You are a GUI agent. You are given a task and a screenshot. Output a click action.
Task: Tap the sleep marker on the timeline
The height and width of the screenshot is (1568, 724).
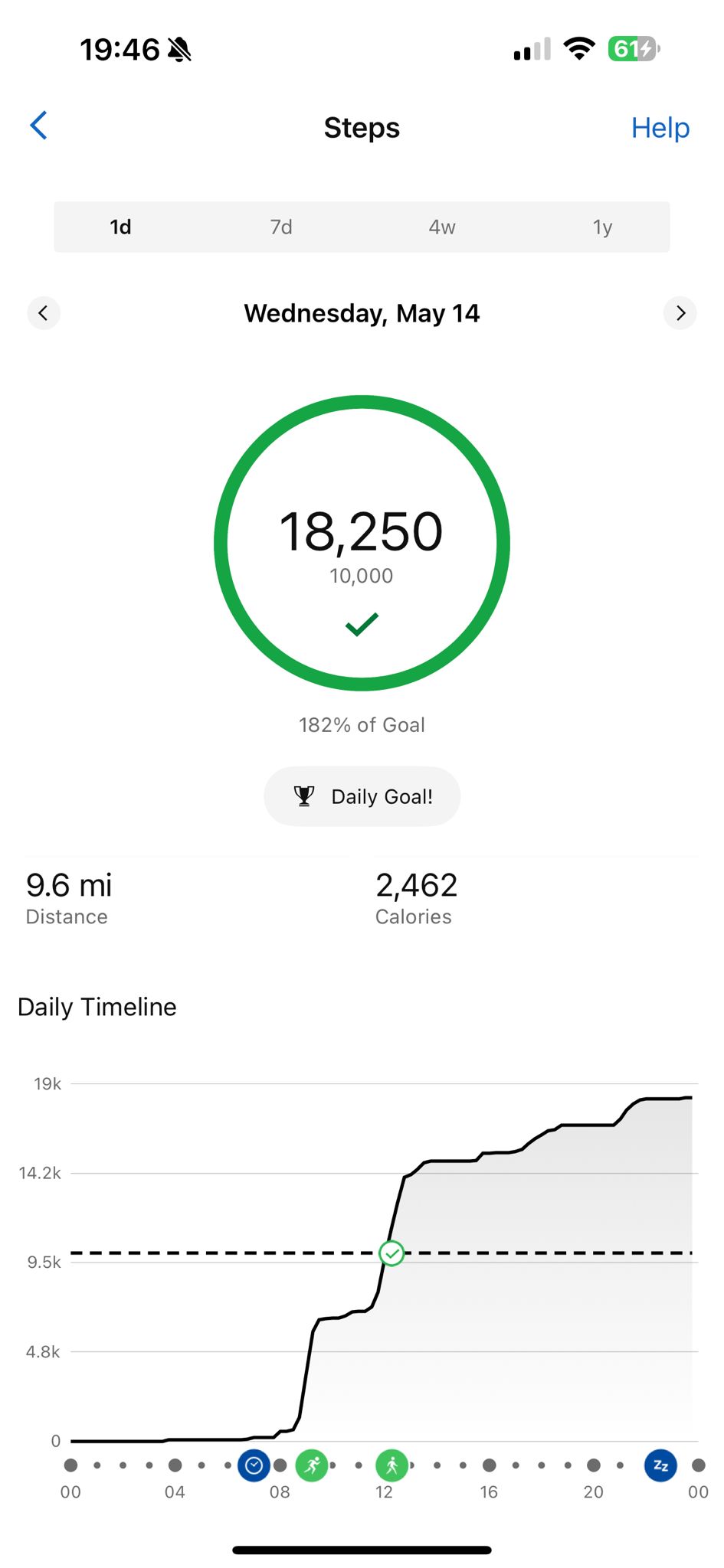[660, 1465]
